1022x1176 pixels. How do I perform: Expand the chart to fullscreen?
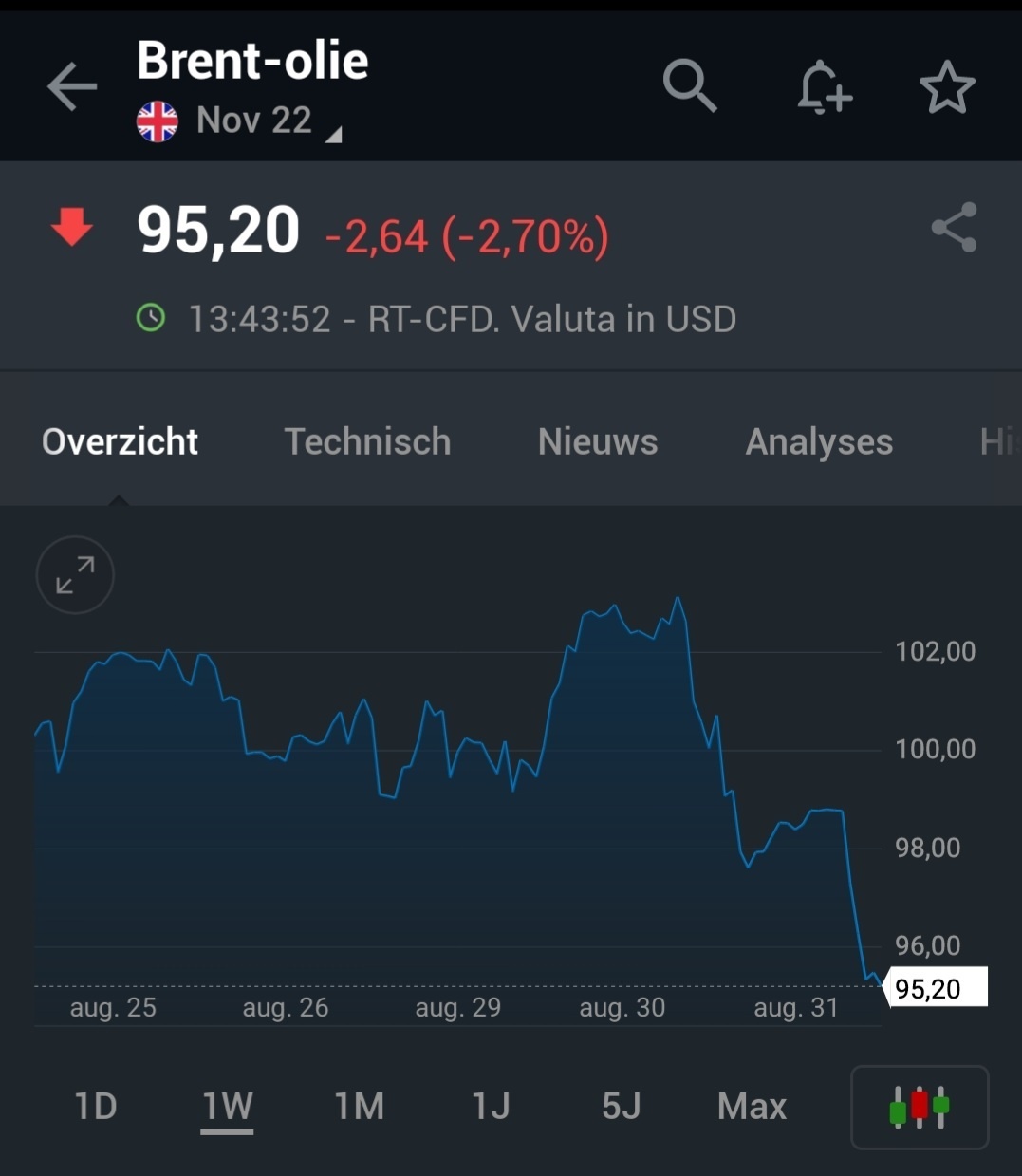(74, 575)
